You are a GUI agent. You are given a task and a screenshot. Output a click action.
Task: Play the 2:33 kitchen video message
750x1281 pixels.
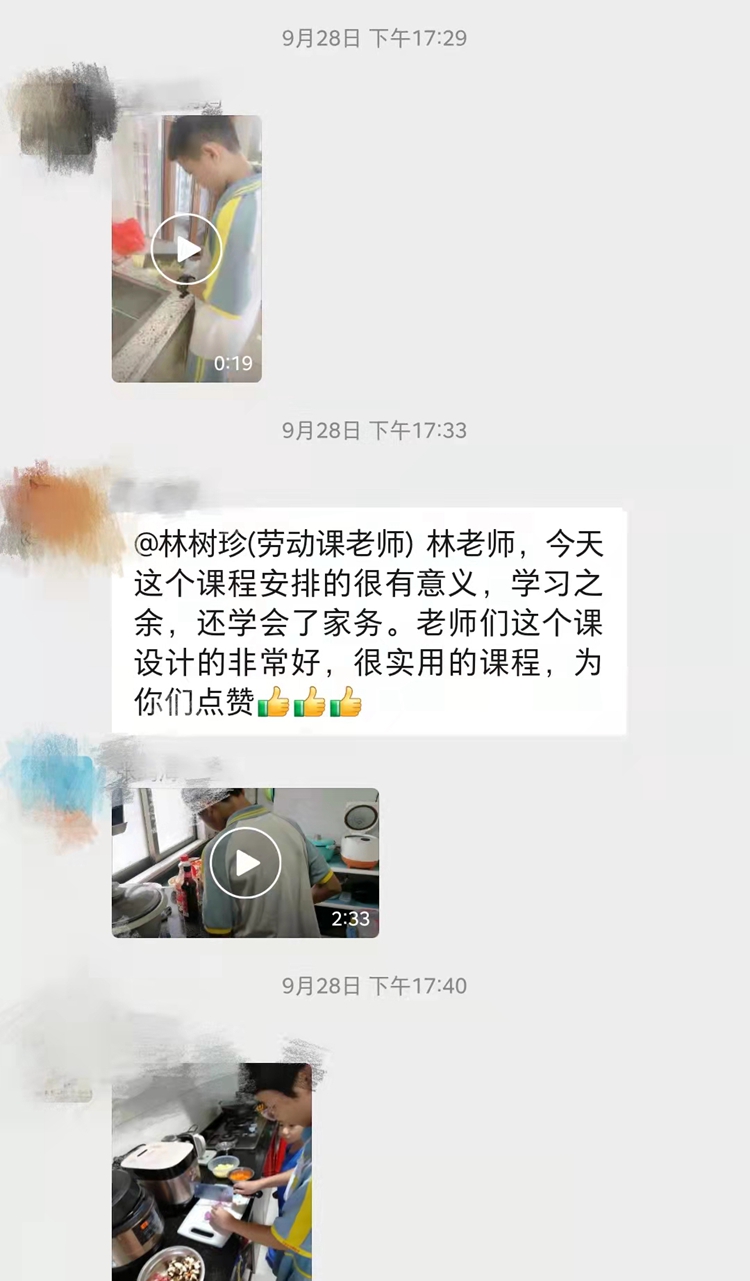pos(245,862)
